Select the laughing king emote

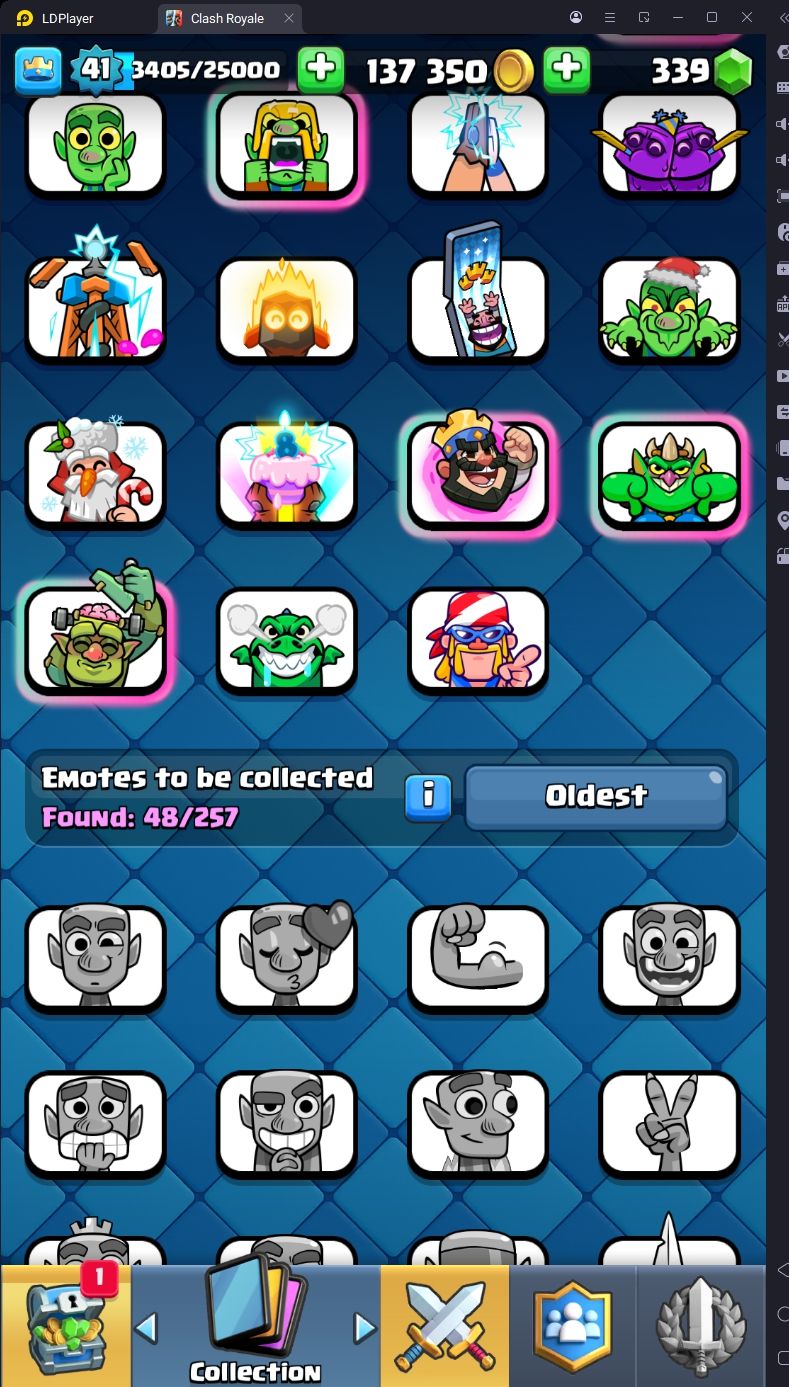(x=478, y=474)
